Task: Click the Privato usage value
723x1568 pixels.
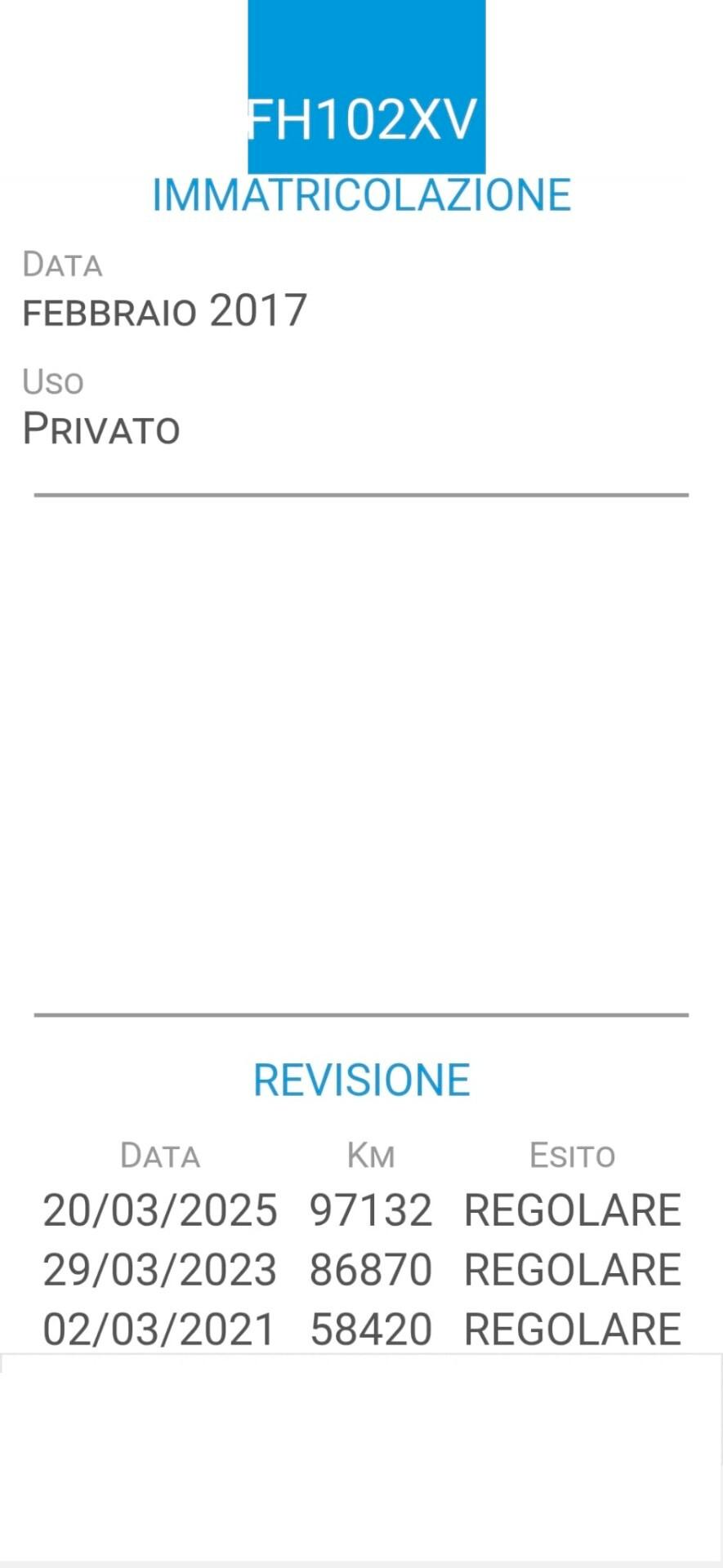Action: (x=100, y=428)
